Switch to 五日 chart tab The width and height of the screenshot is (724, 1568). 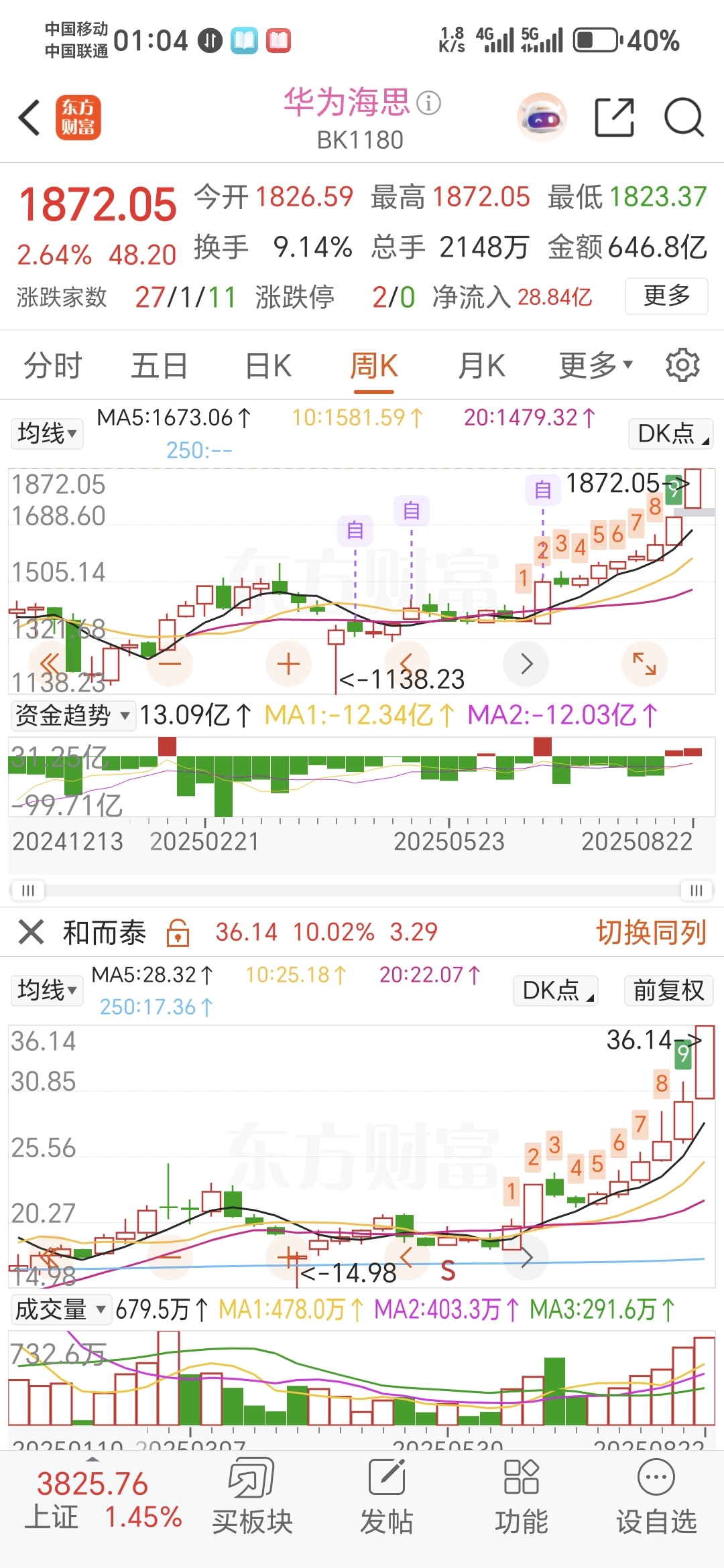159,366
